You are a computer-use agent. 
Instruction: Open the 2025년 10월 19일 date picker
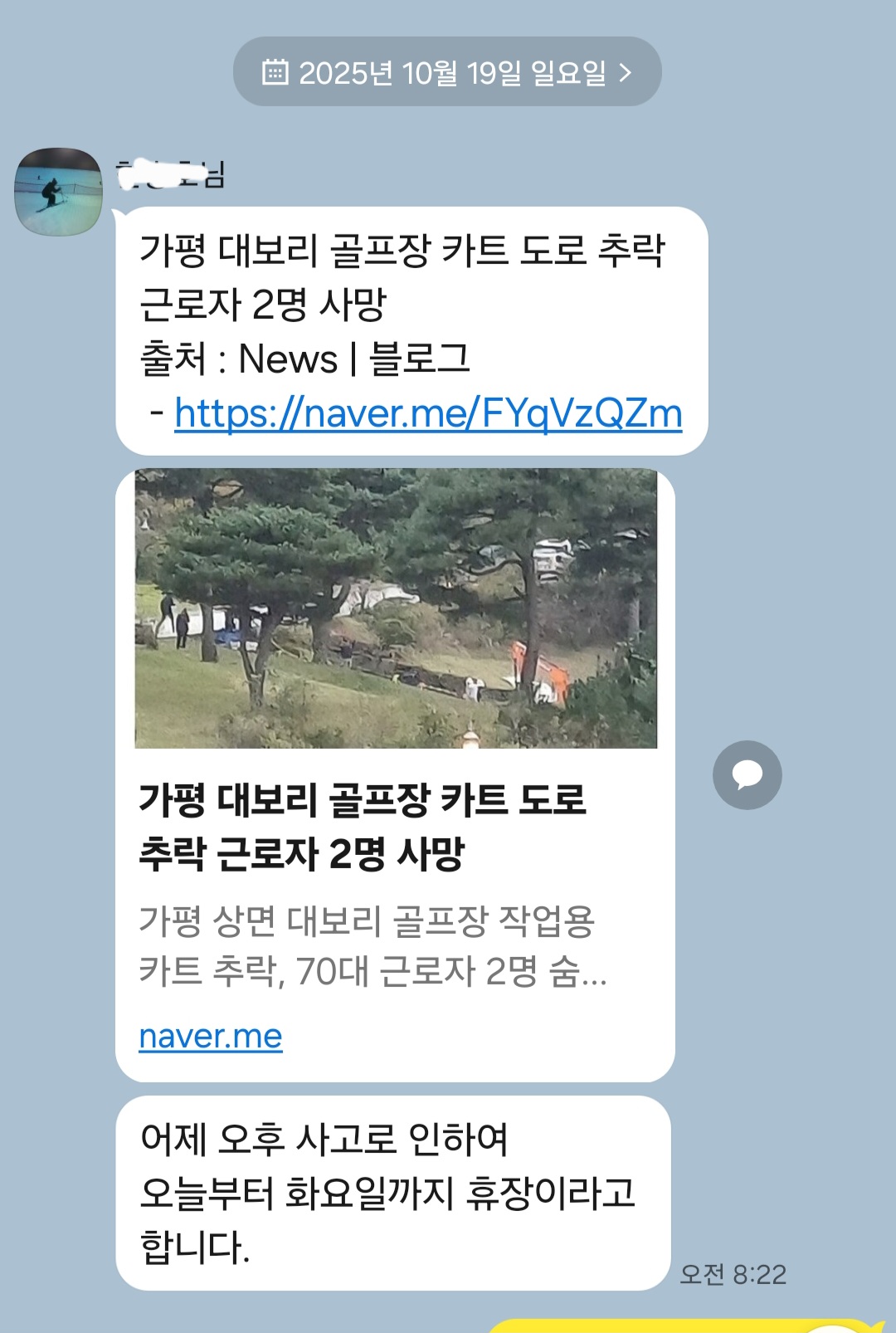tap(447, 72)
